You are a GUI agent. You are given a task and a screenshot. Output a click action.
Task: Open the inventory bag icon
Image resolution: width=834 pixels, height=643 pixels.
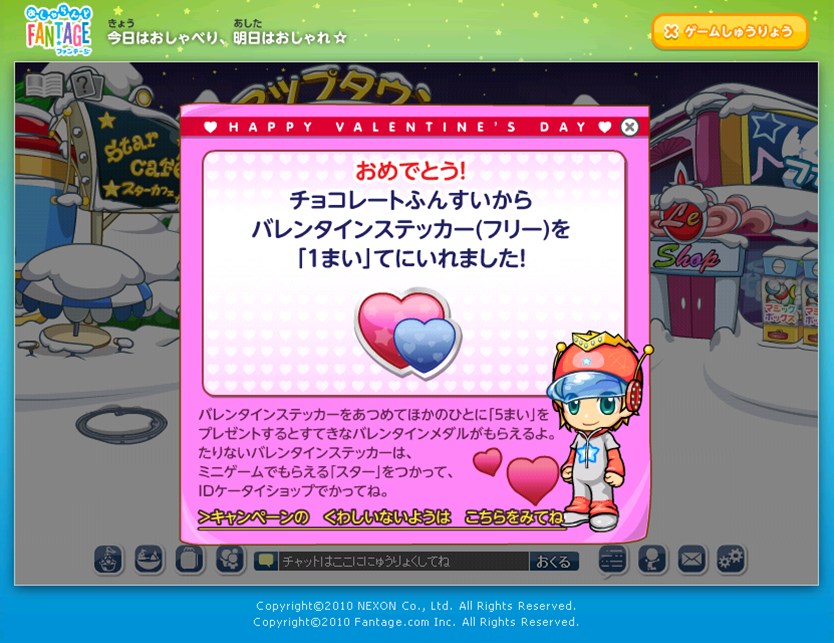click(190, 559)
